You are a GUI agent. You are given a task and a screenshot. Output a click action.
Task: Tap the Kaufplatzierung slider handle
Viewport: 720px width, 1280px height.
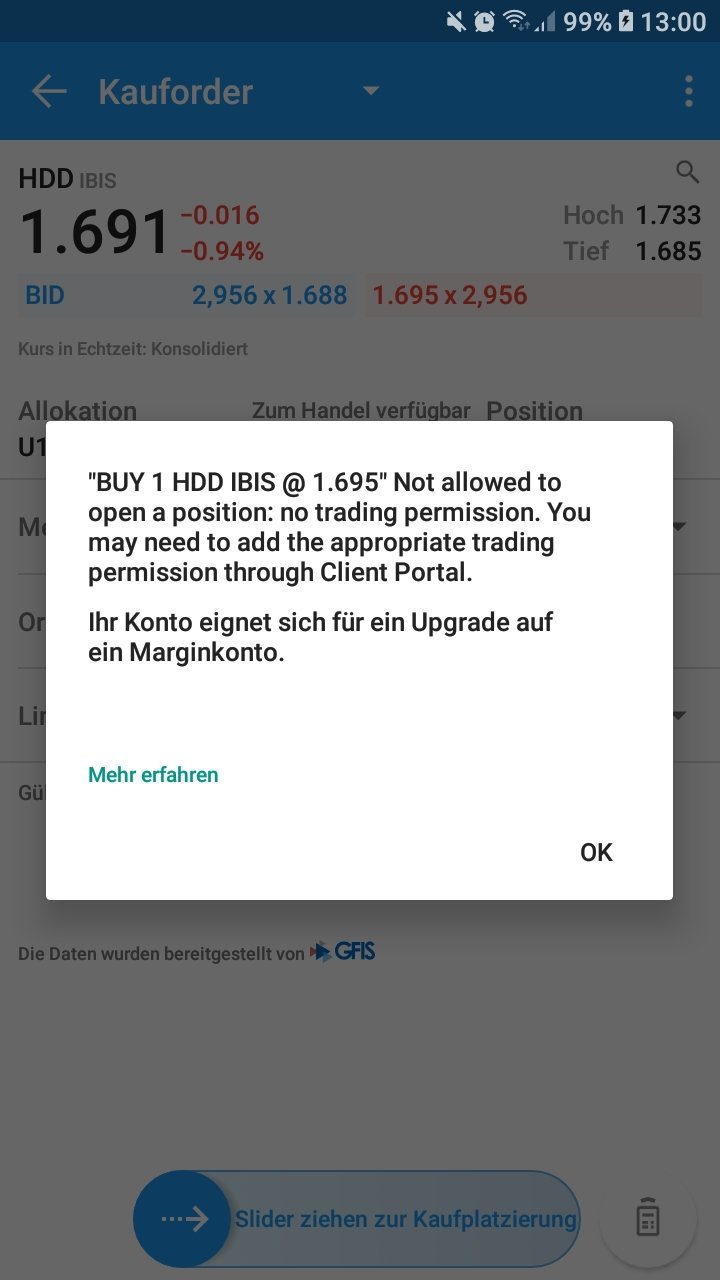[182, 1219]
